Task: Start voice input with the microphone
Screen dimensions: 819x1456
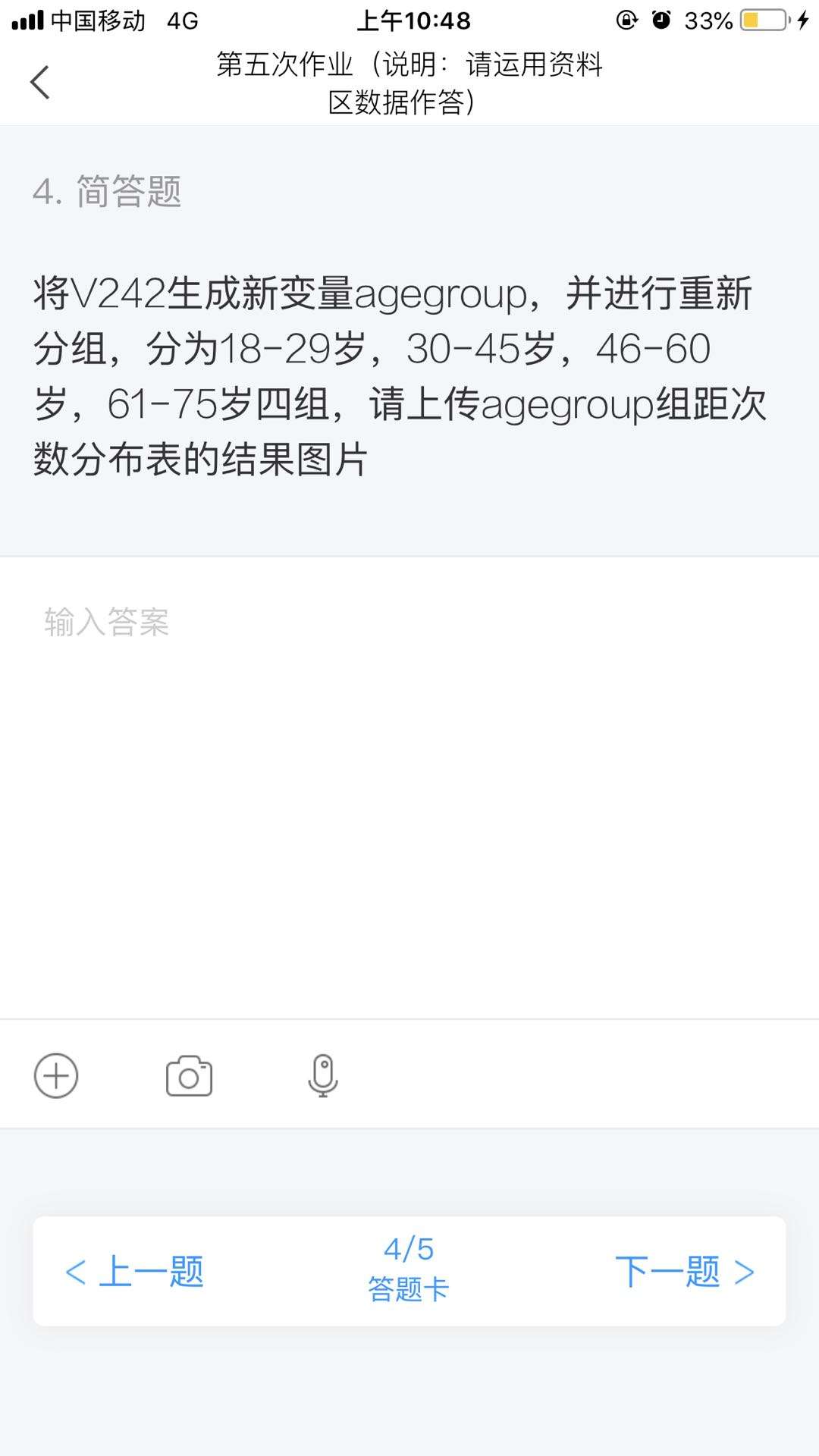Action: pyautogui.click(x=322, y=1075)
